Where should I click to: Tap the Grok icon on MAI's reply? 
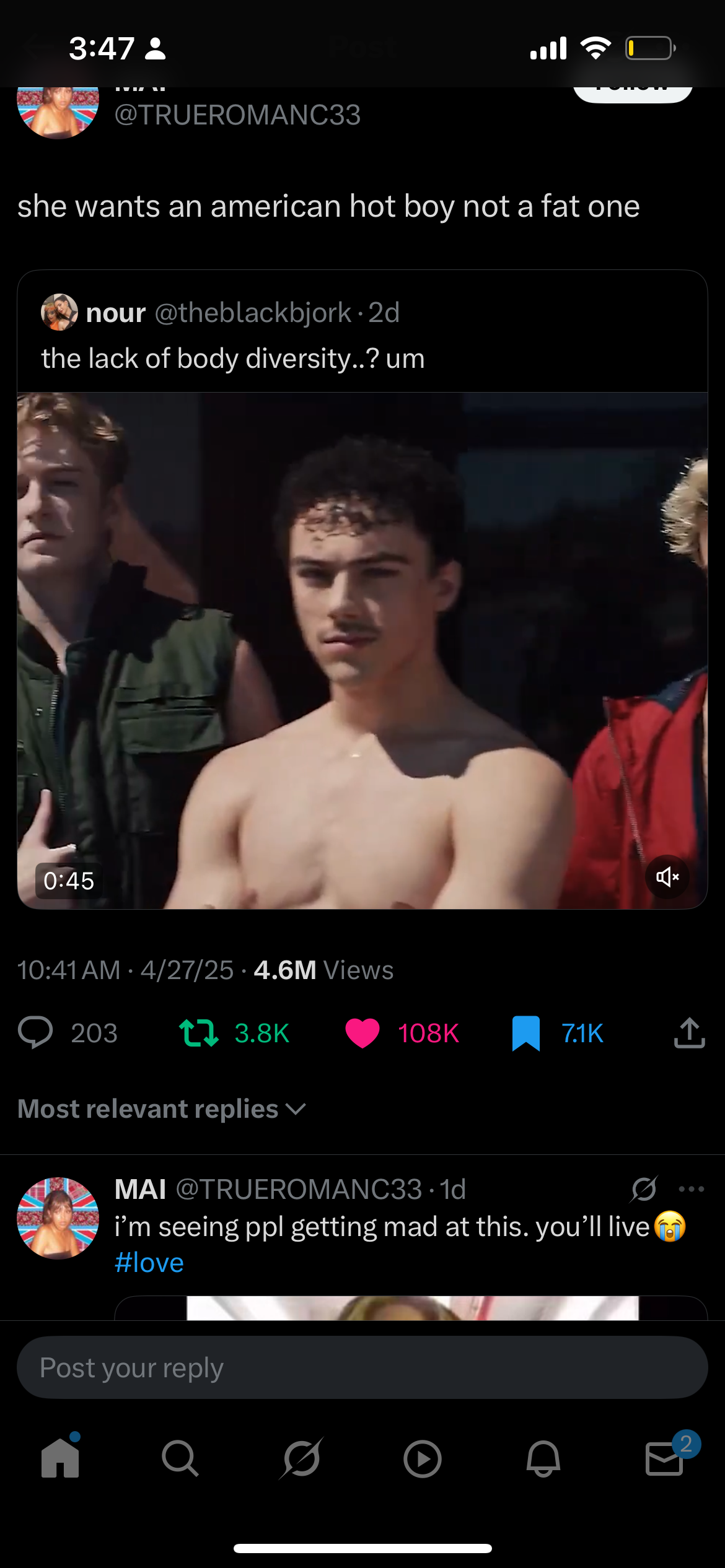[644, 1188]
